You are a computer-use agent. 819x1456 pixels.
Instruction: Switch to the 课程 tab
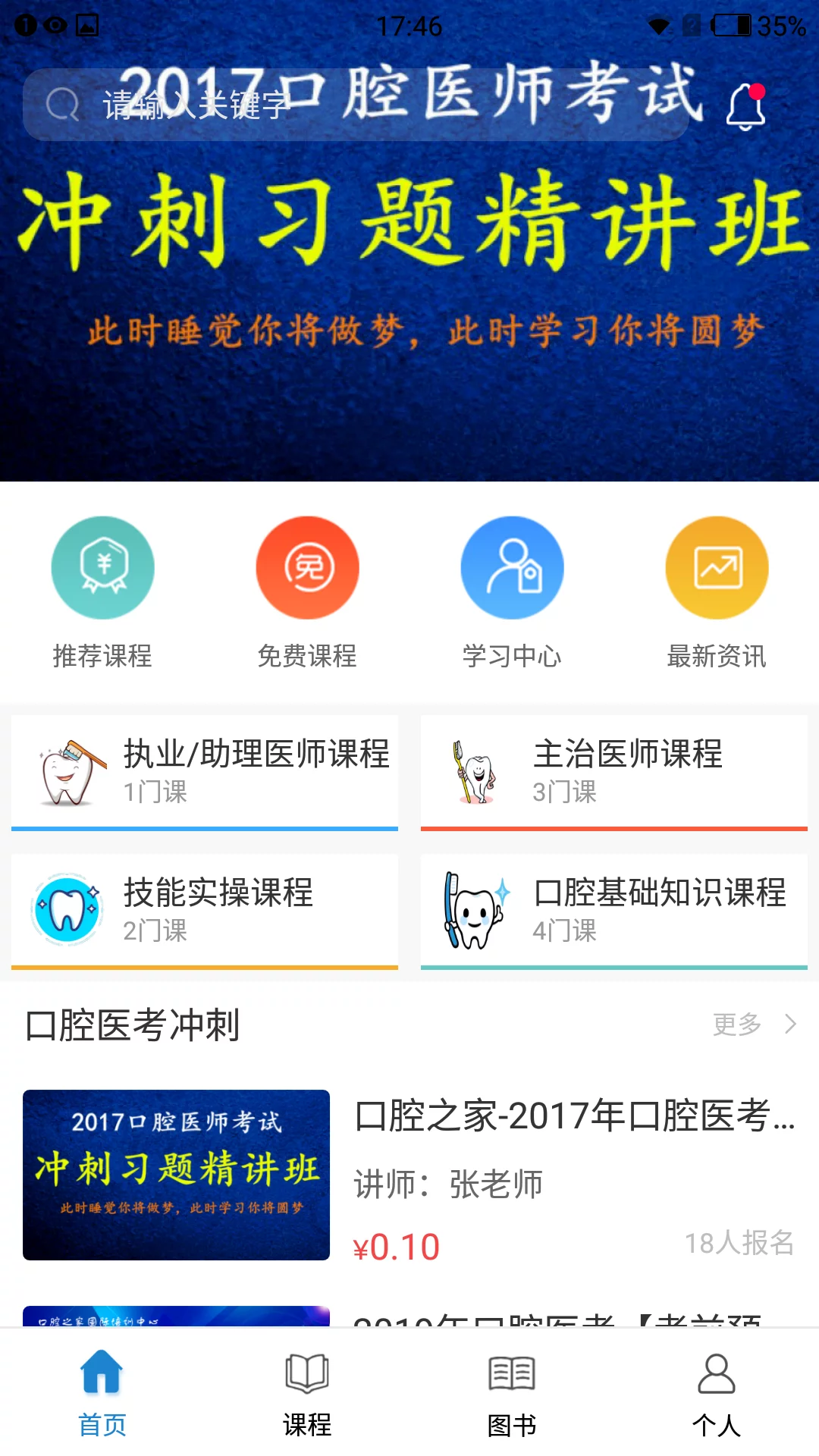(x=306, y=1395)
